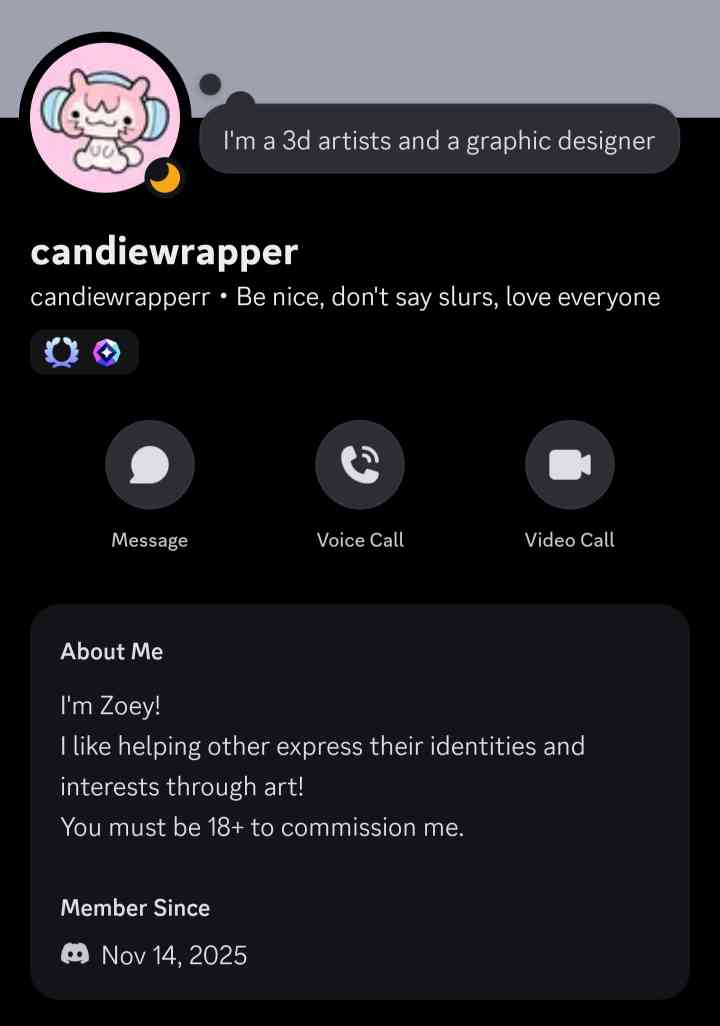This screenshot has height=1026, width=720.
Task: Start a Video Call with candiewrapper
Action: [x=570, y=465]
